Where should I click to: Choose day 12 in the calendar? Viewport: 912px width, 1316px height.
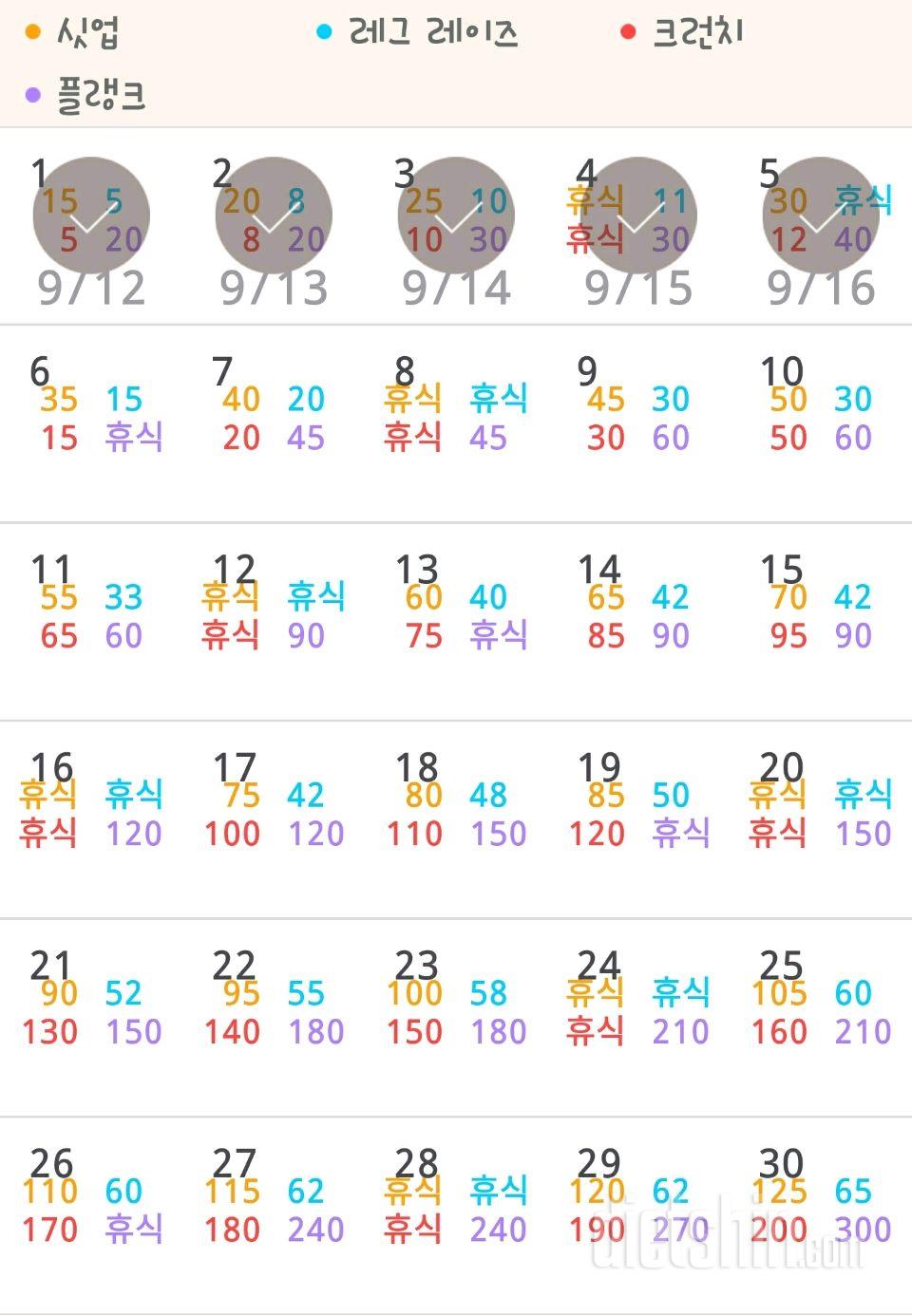tap(274, 615)
